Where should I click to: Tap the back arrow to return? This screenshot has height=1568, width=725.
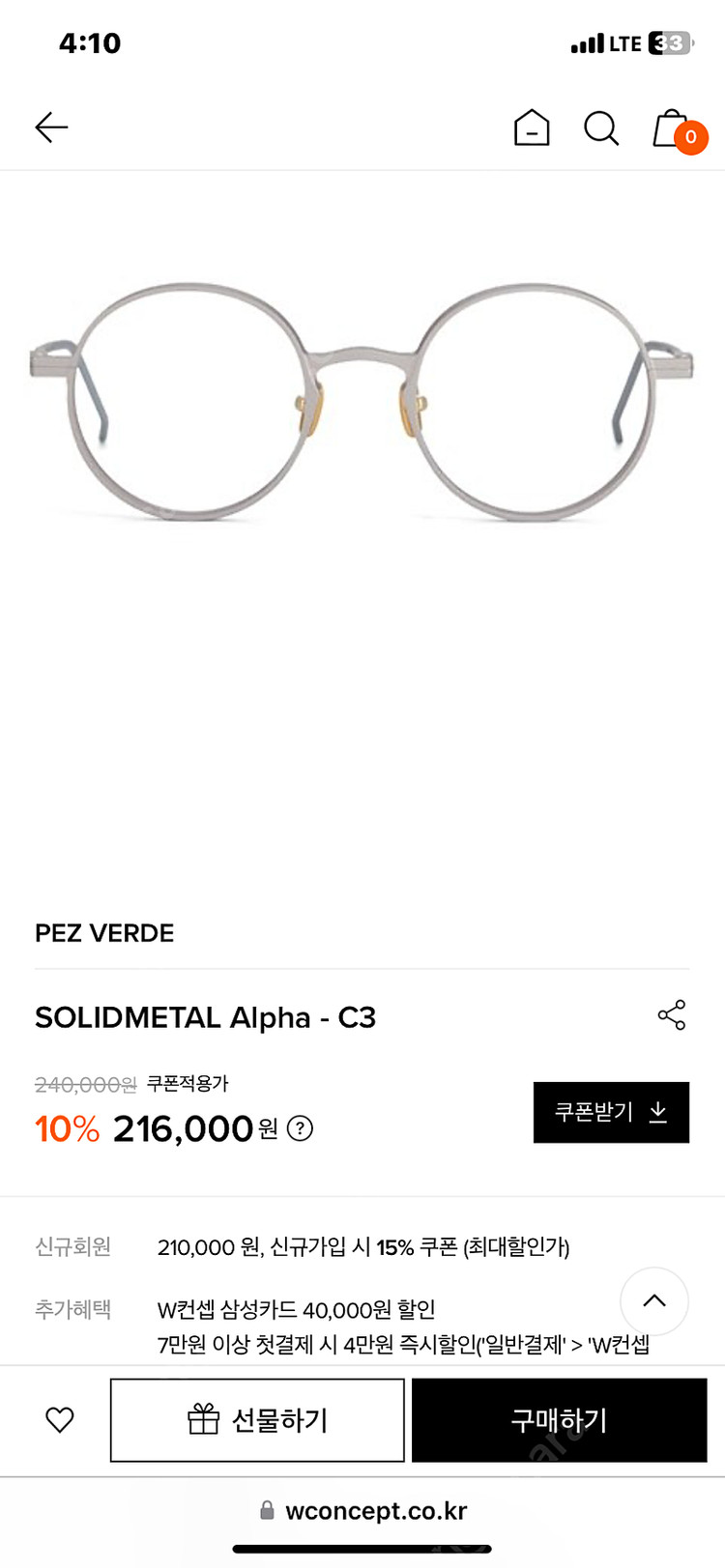tap(51, 127)
